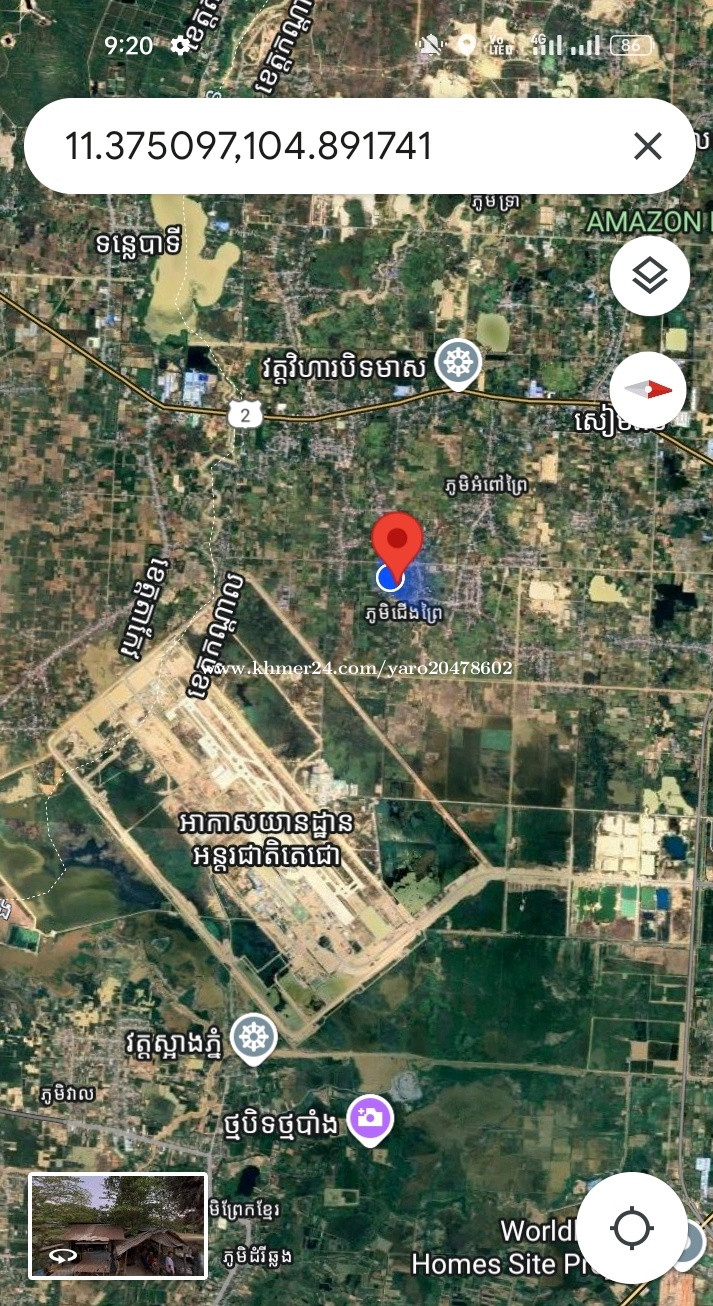Center map on my location
713x1306 pixels.
(x=631, y=1227)
